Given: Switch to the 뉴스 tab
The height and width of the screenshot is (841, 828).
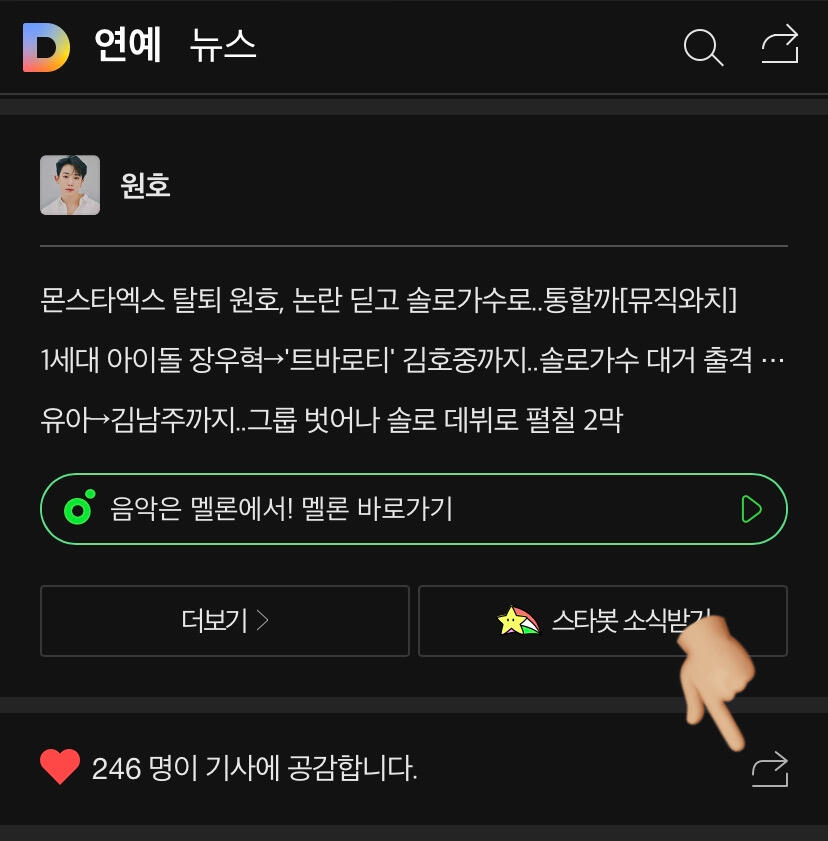Looking at the screenshot, I should click(223, 46).
